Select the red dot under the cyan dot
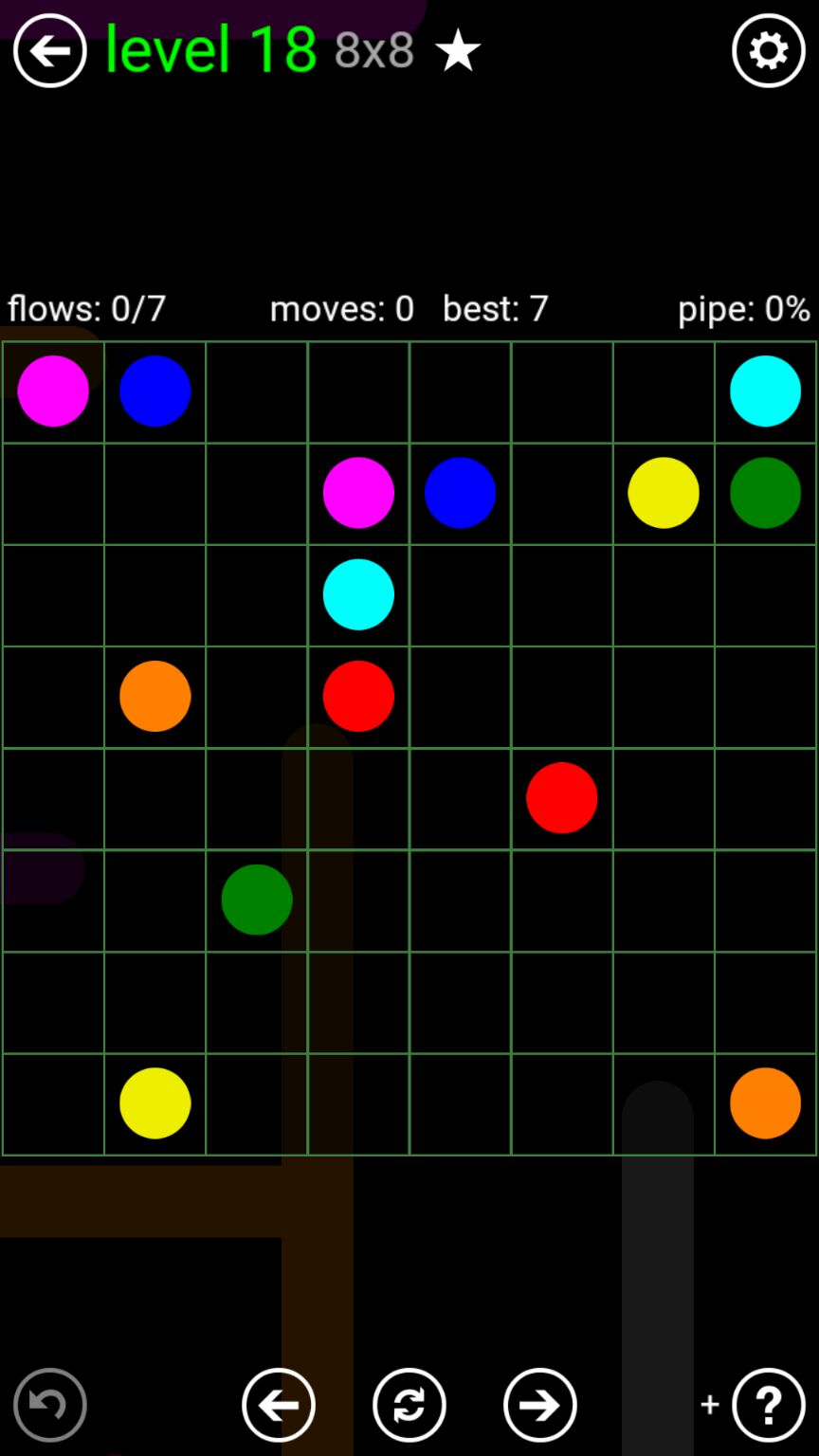This screenshot has width=819, height=1456. click(x=358, y=697)
